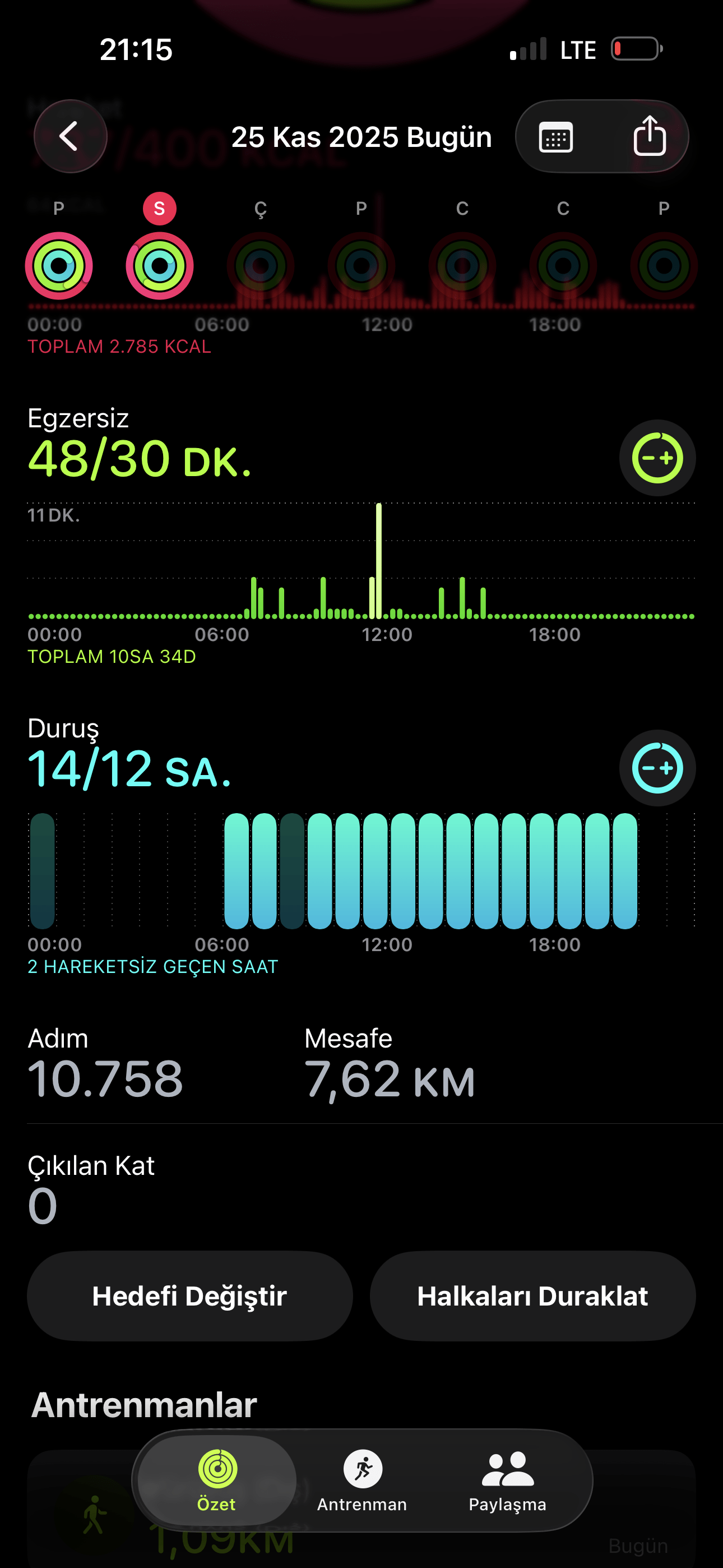This screenshot has width=723, height=1568.
Task: Adjust the Egzersiz goal
Action: (x=657, y=458)
